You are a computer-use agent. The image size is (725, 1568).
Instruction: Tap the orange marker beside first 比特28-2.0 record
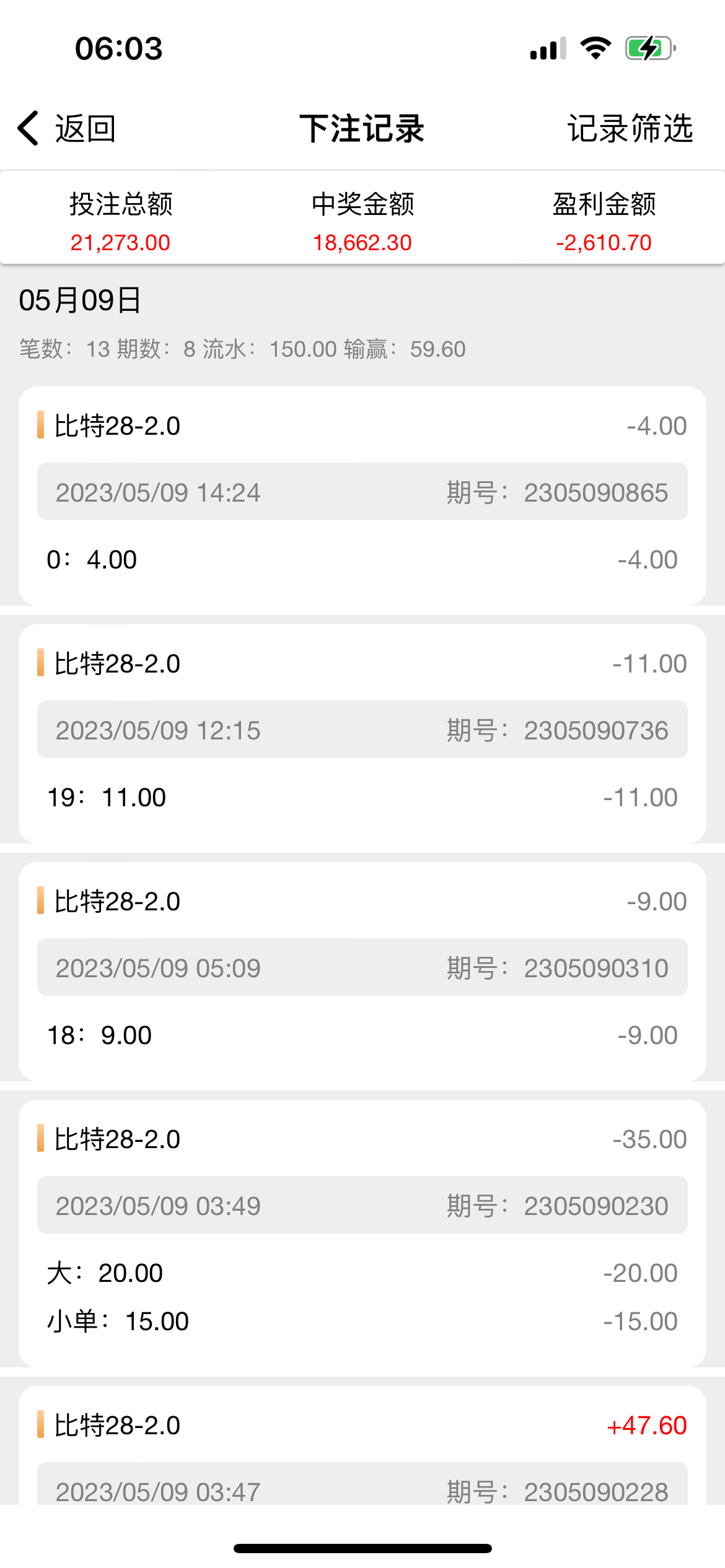click(41, 425)
